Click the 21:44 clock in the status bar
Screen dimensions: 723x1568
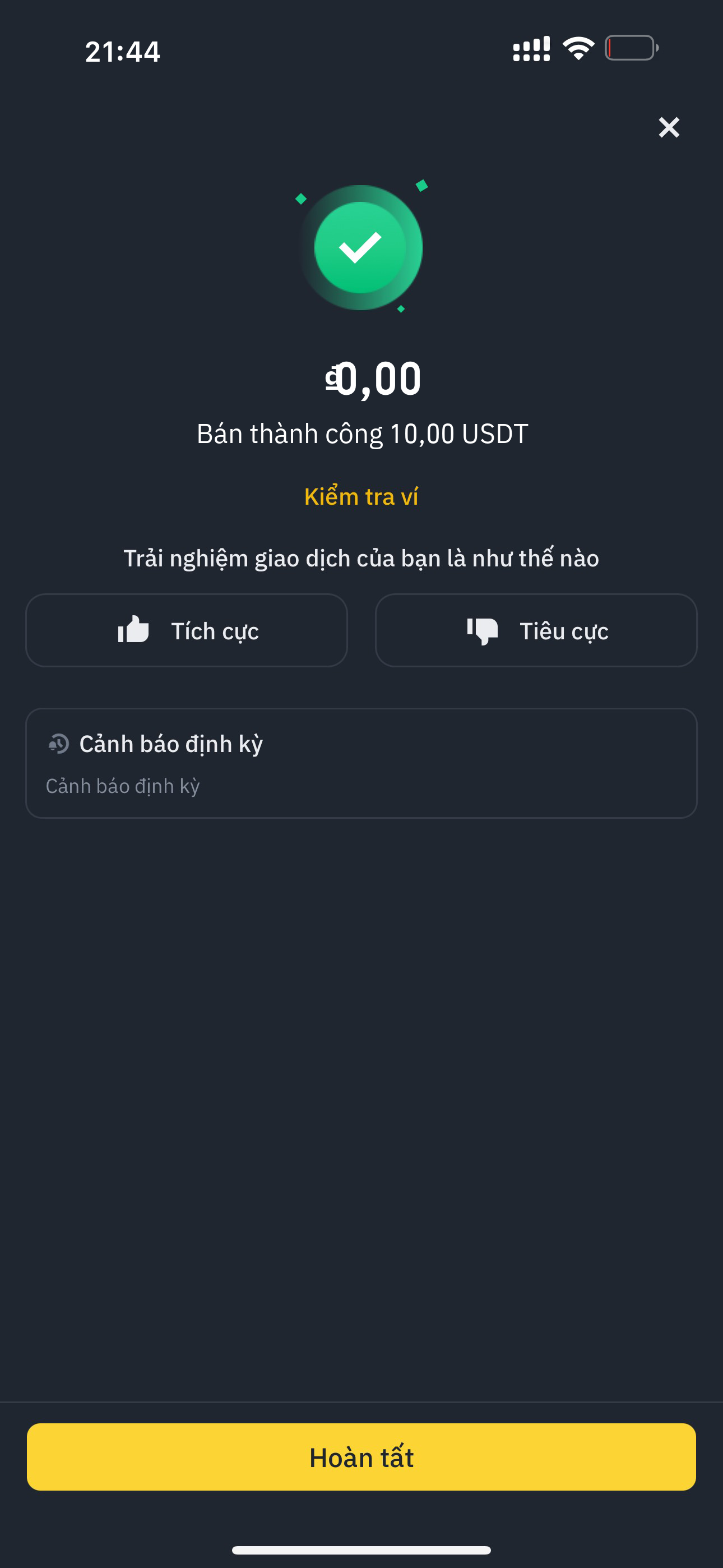pyautogui.click(x=122, y=52)
